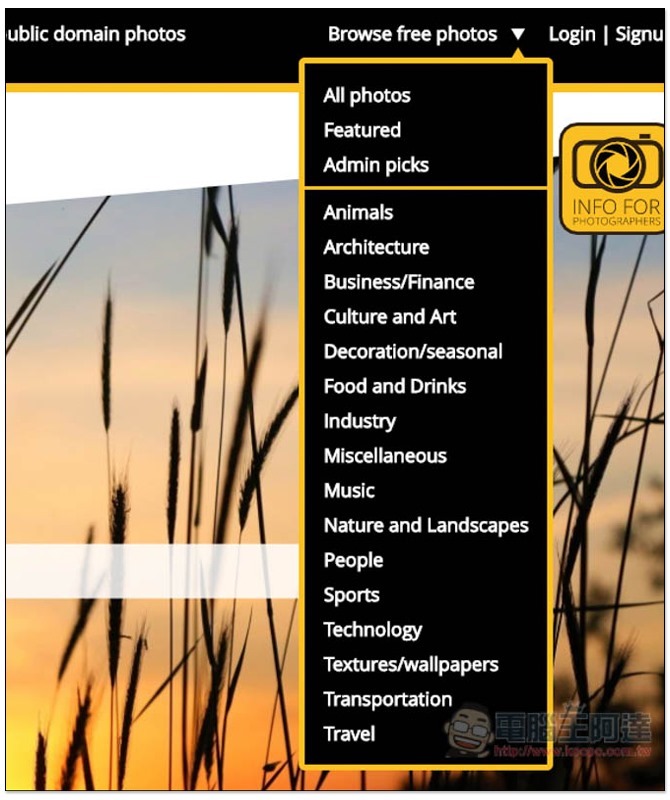The width and height of the screenshot is (670, 800).
Task: Browse the Industry category
Action: coord(359,421)
